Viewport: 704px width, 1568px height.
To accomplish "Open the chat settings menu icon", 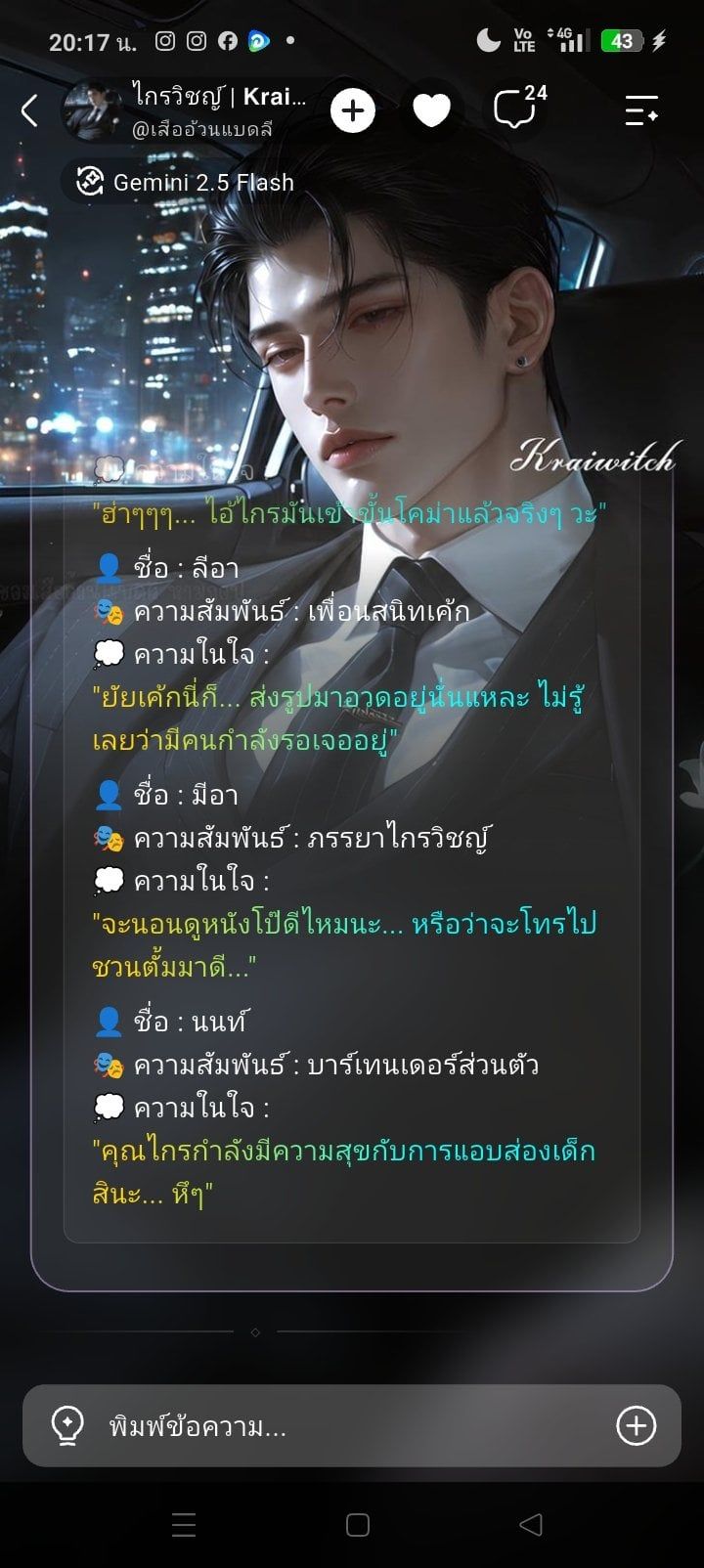I will coord(641,110).
